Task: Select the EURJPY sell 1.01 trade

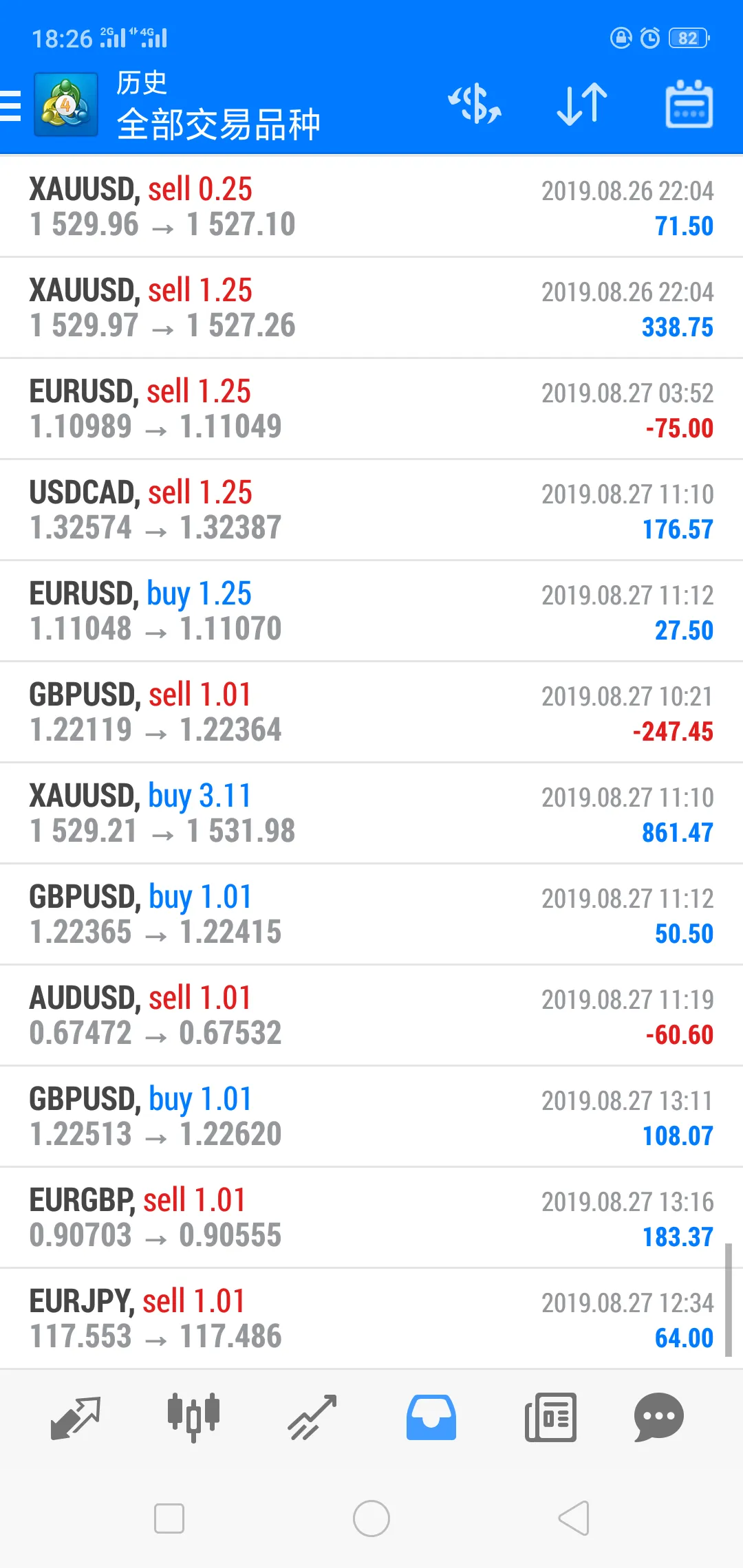Action: coord(371,1319)
